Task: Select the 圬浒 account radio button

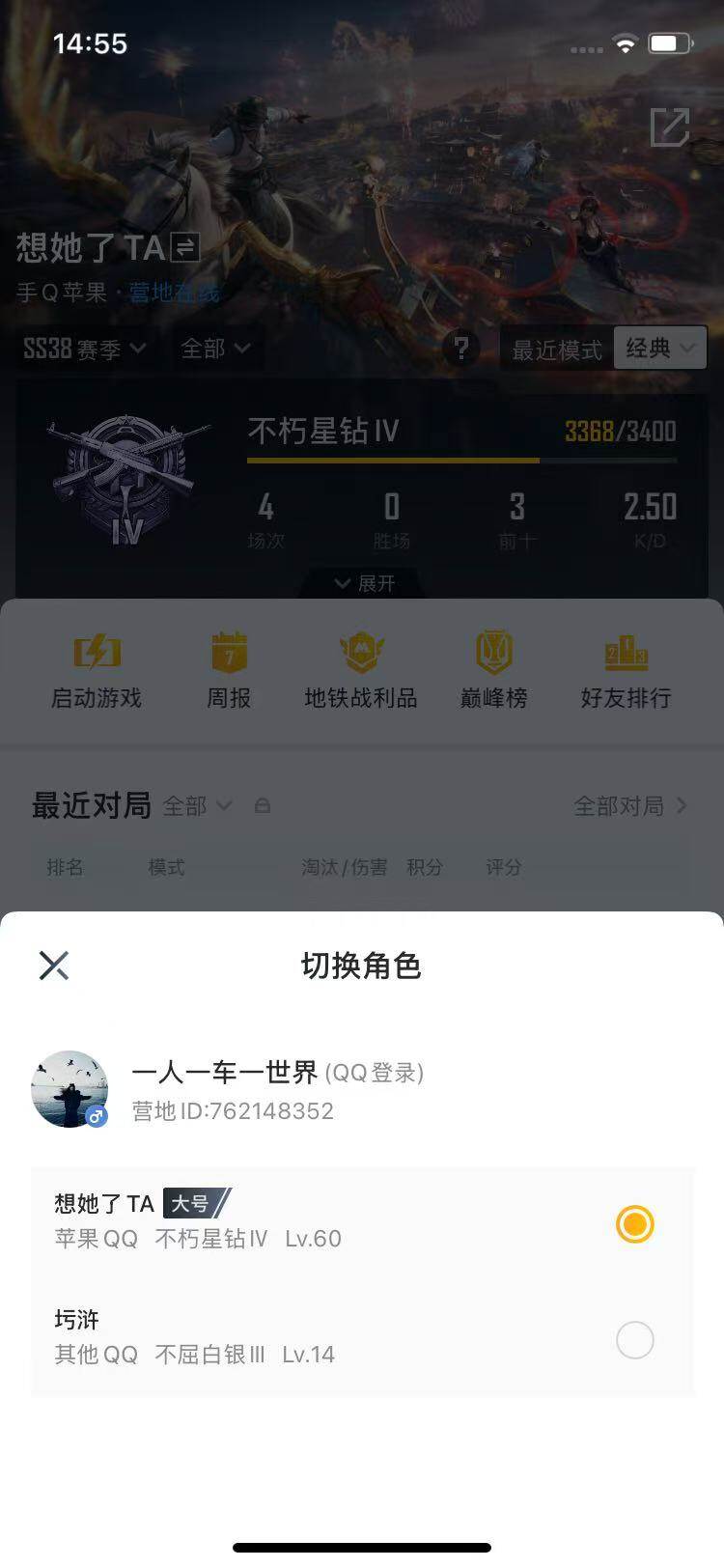Action: click(x=635, y=1341)
